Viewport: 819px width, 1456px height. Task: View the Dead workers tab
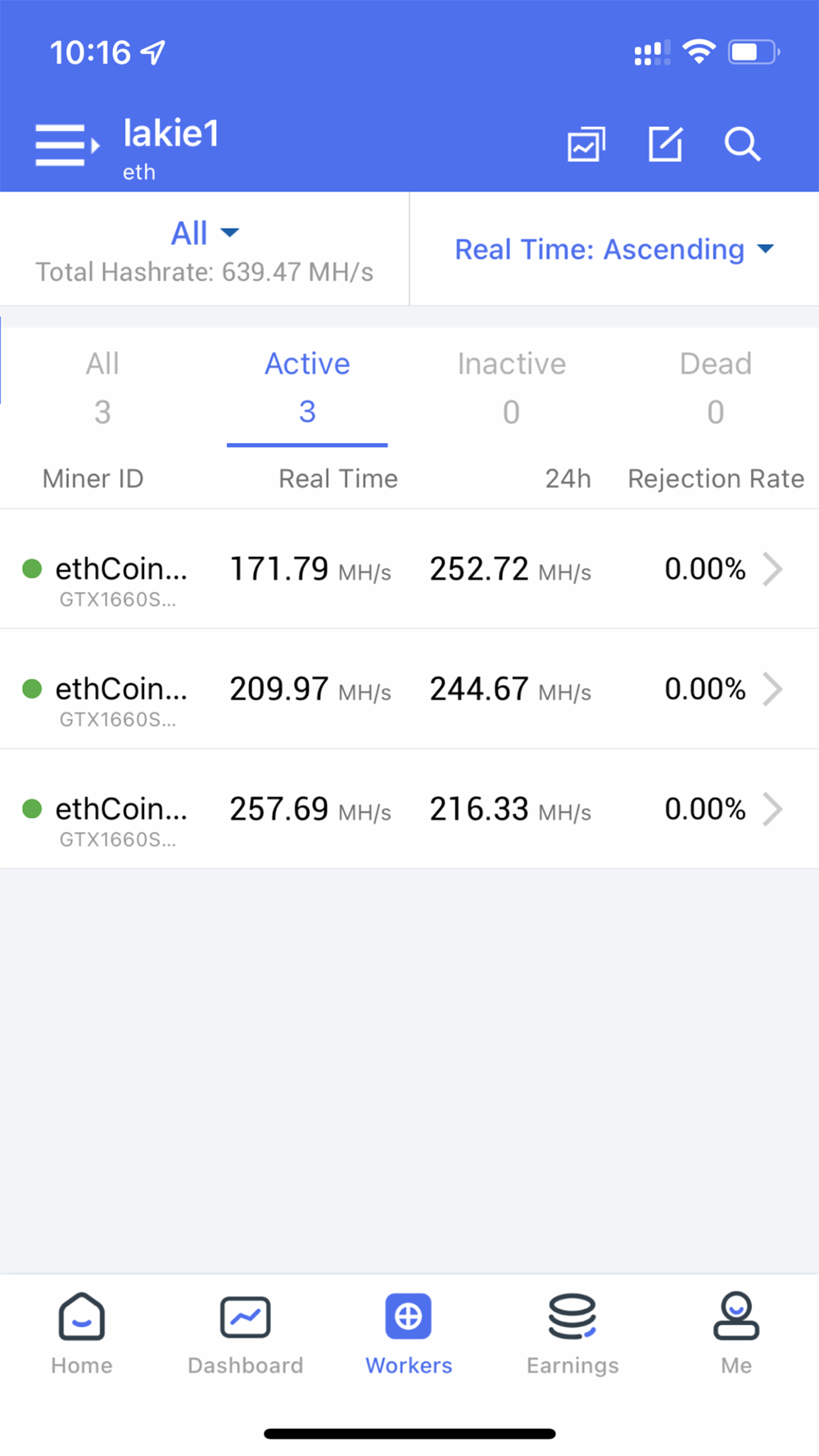716,387
